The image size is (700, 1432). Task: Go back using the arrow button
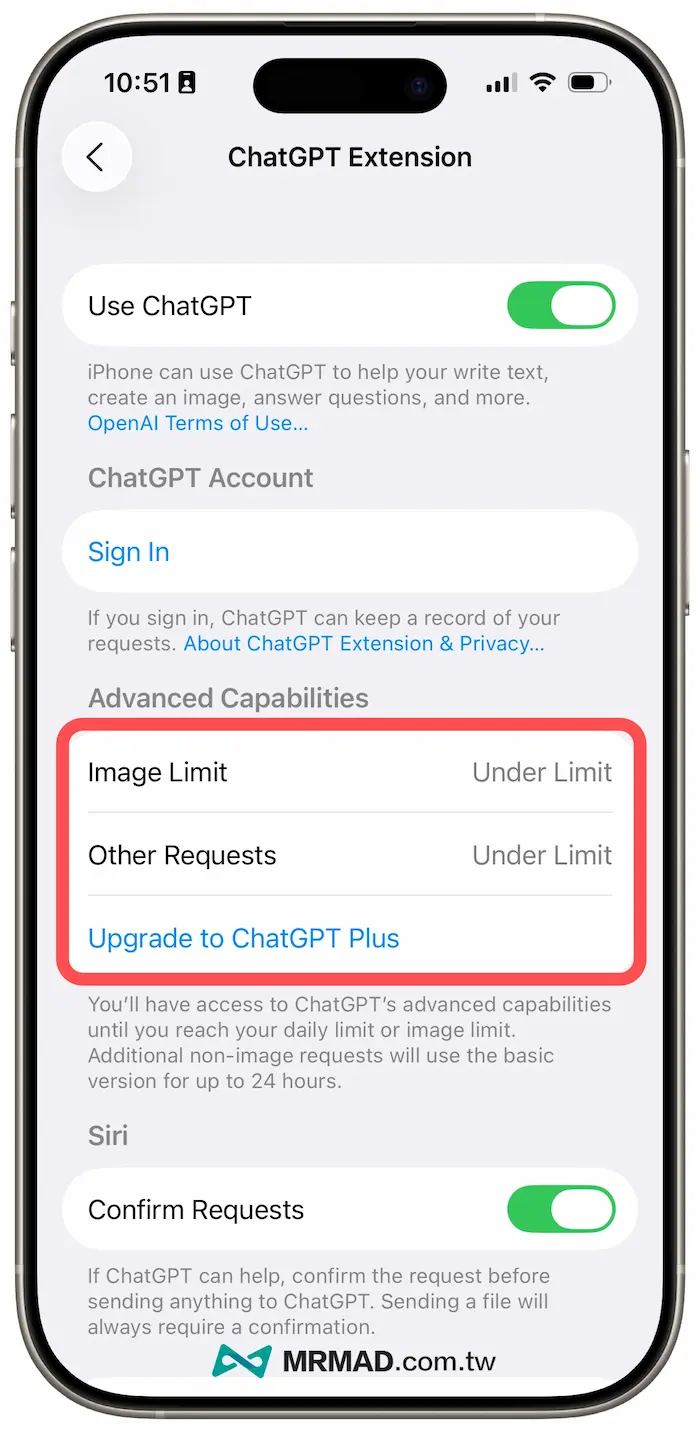click(96, 157)
